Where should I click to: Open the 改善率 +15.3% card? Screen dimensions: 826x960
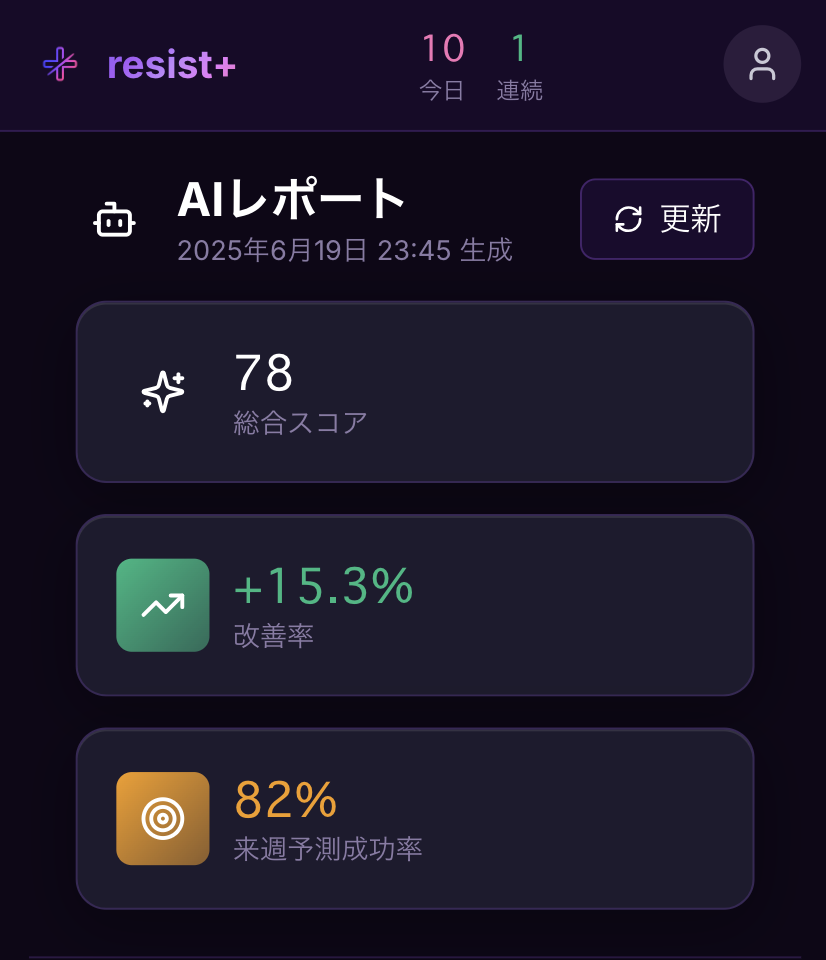414,605
